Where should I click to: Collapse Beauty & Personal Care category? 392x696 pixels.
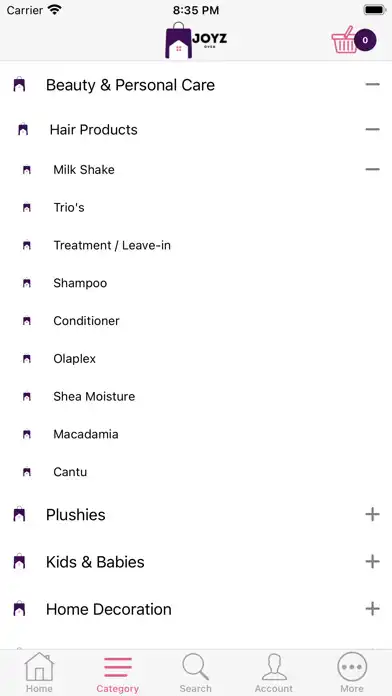(x=372, y=84)
